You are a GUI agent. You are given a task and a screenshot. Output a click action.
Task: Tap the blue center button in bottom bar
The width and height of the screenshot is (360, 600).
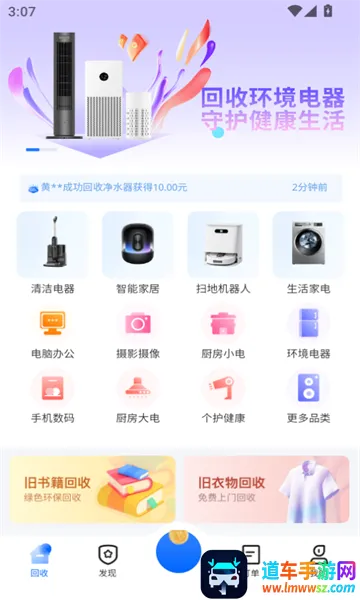click(178, 551)
